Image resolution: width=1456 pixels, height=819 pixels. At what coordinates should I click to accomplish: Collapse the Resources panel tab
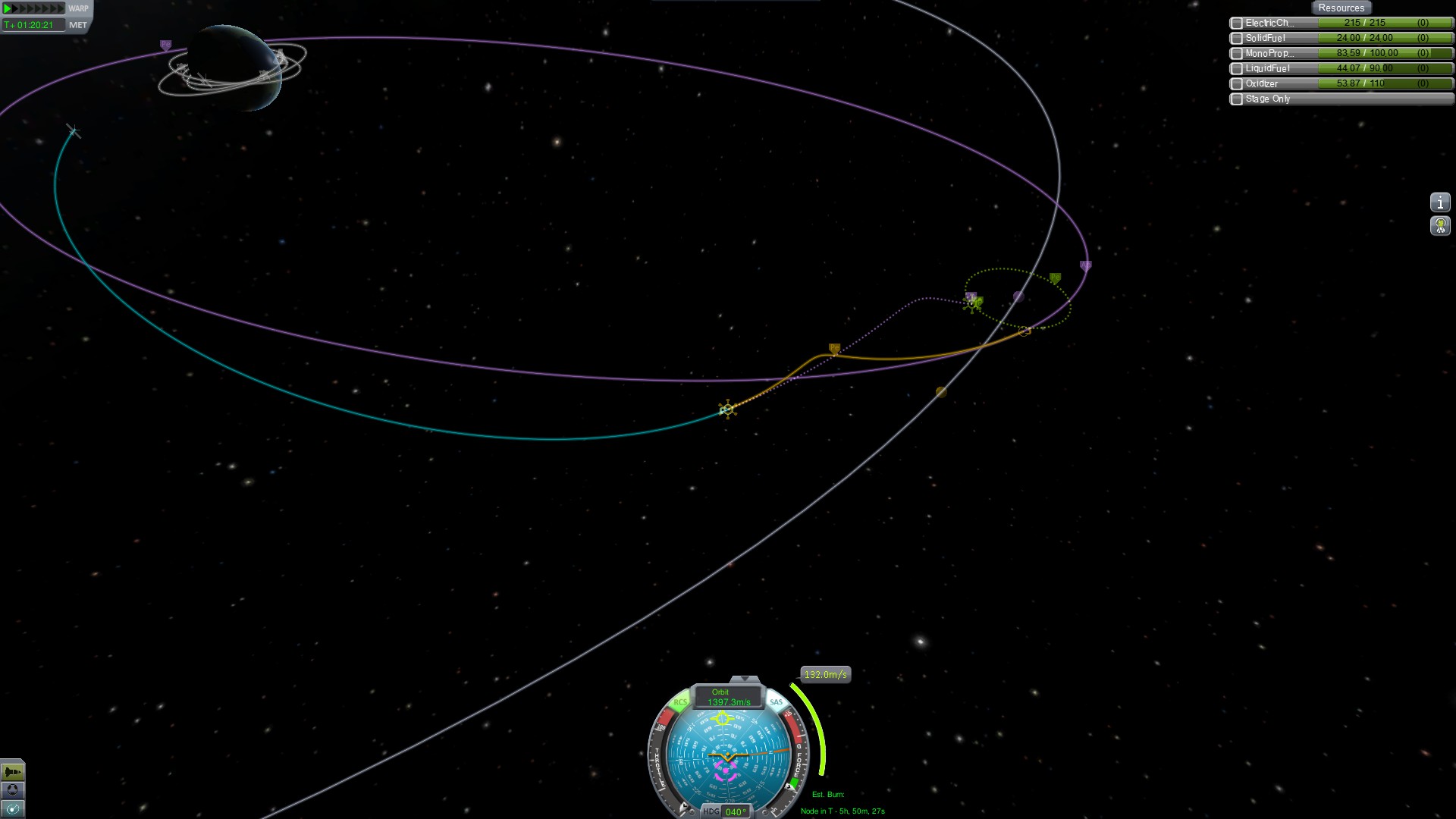pos(1341,8)
